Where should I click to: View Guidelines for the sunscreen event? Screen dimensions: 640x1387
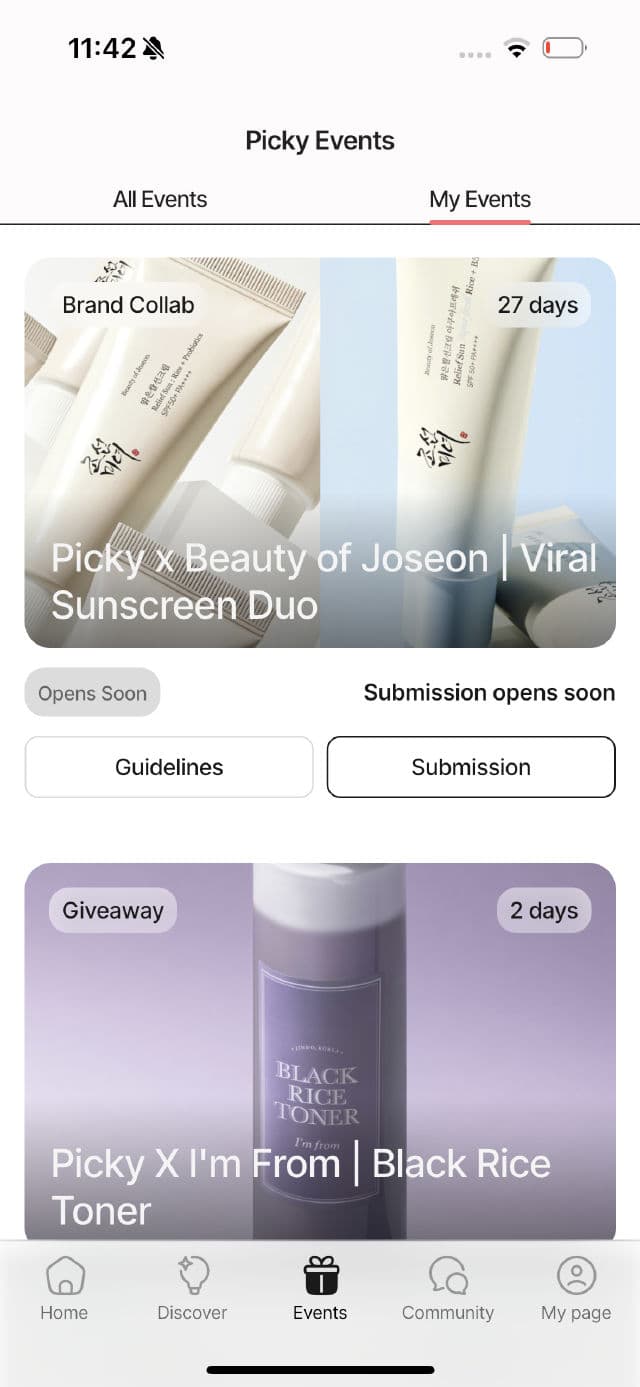[169, 767]
